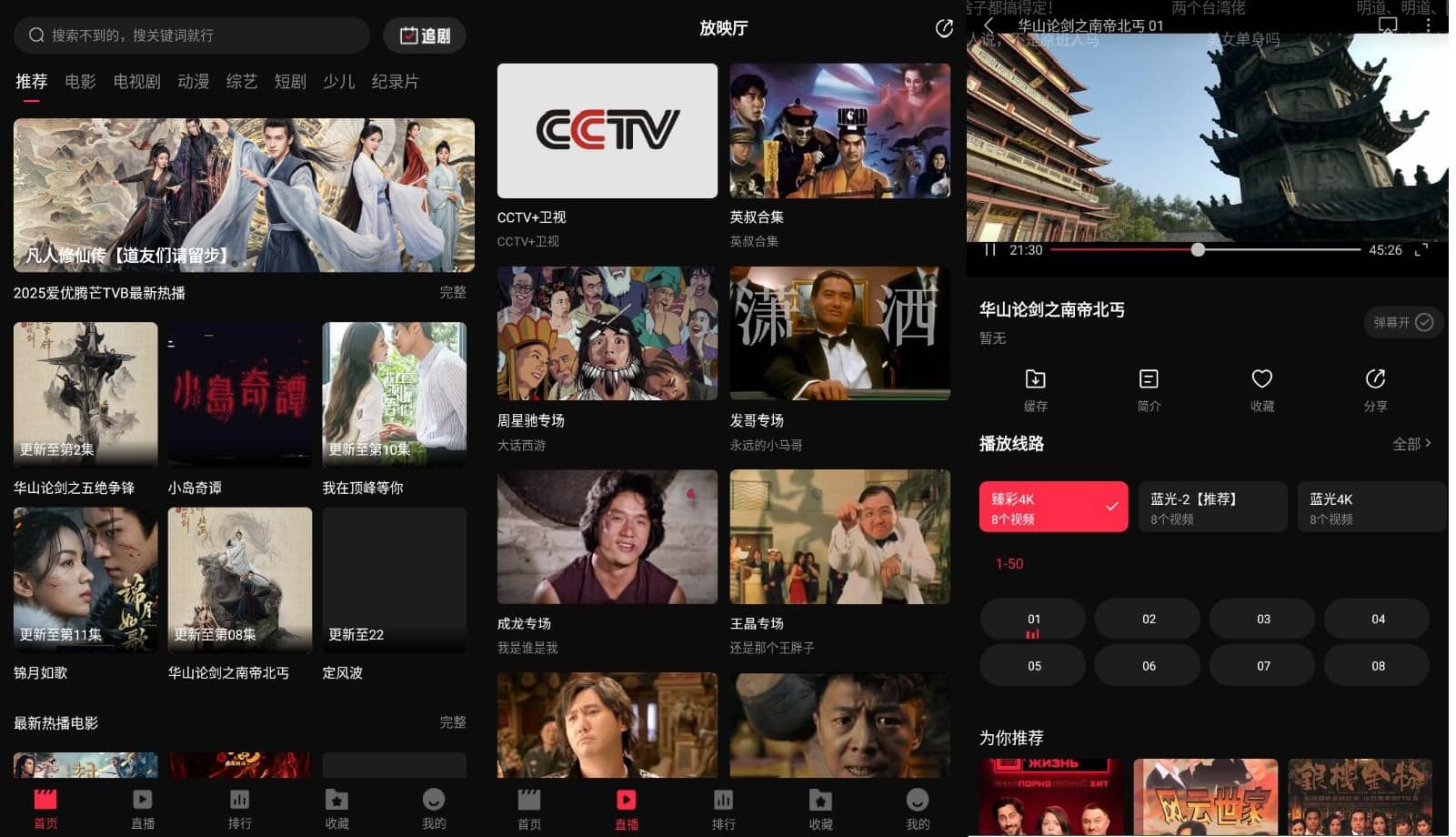Open the CCTV+卫视 channel tile
Screen dimensions: 1456x837
[x=607, y=131]
